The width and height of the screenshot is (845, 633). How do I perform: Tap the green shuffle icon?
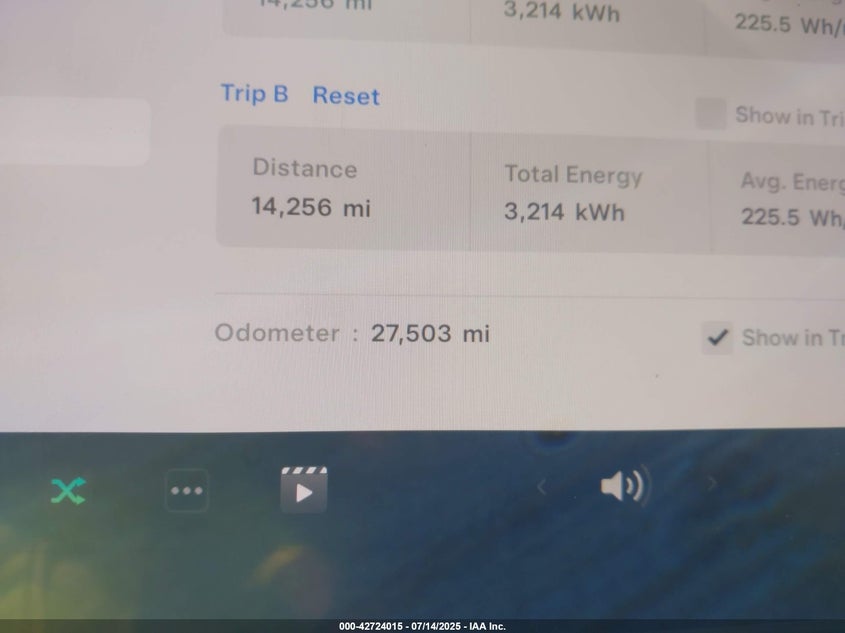(68, 490)
